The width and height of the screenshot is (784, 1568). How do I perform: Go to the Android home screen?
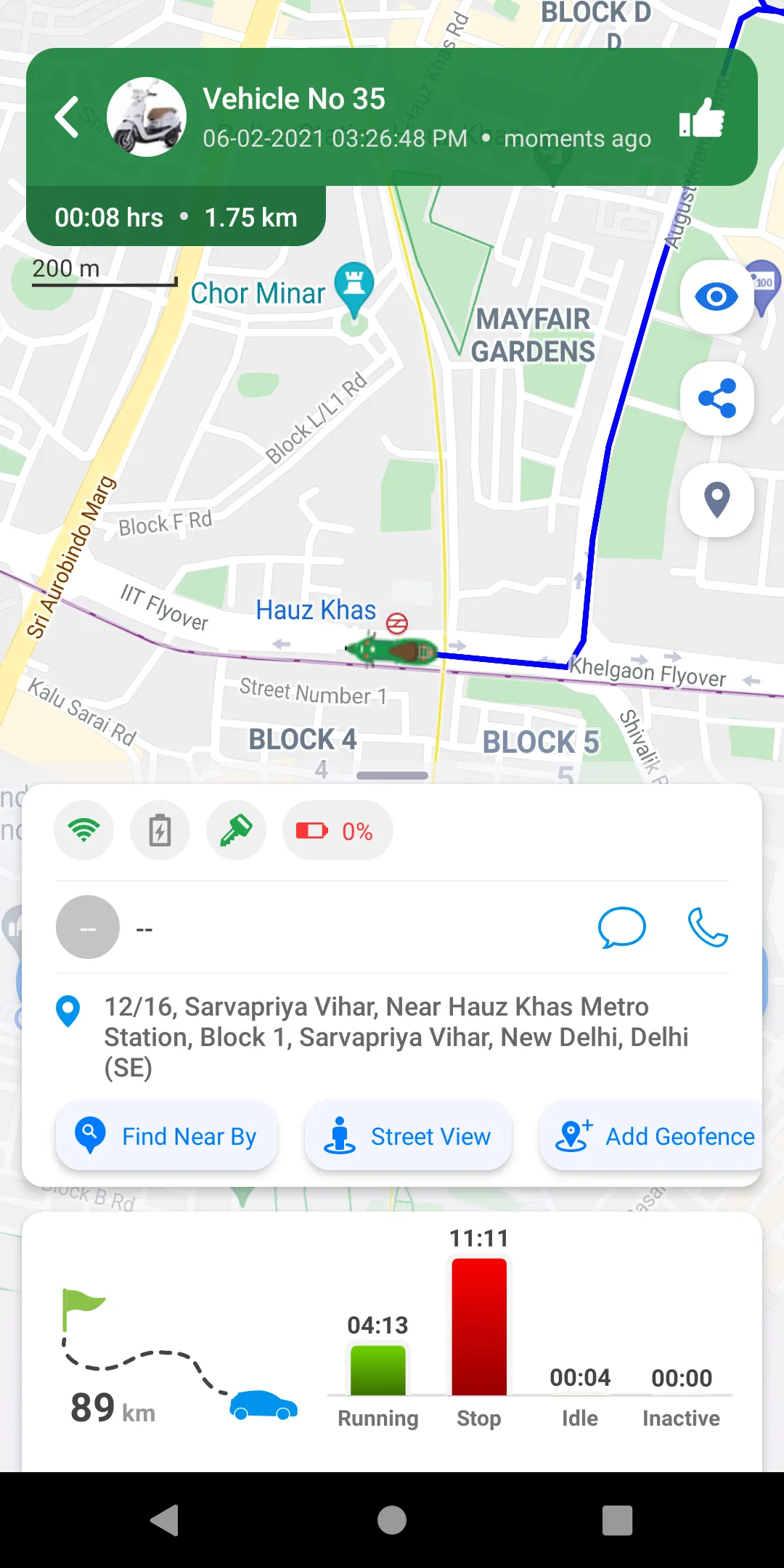click(x=392, y=1520)
